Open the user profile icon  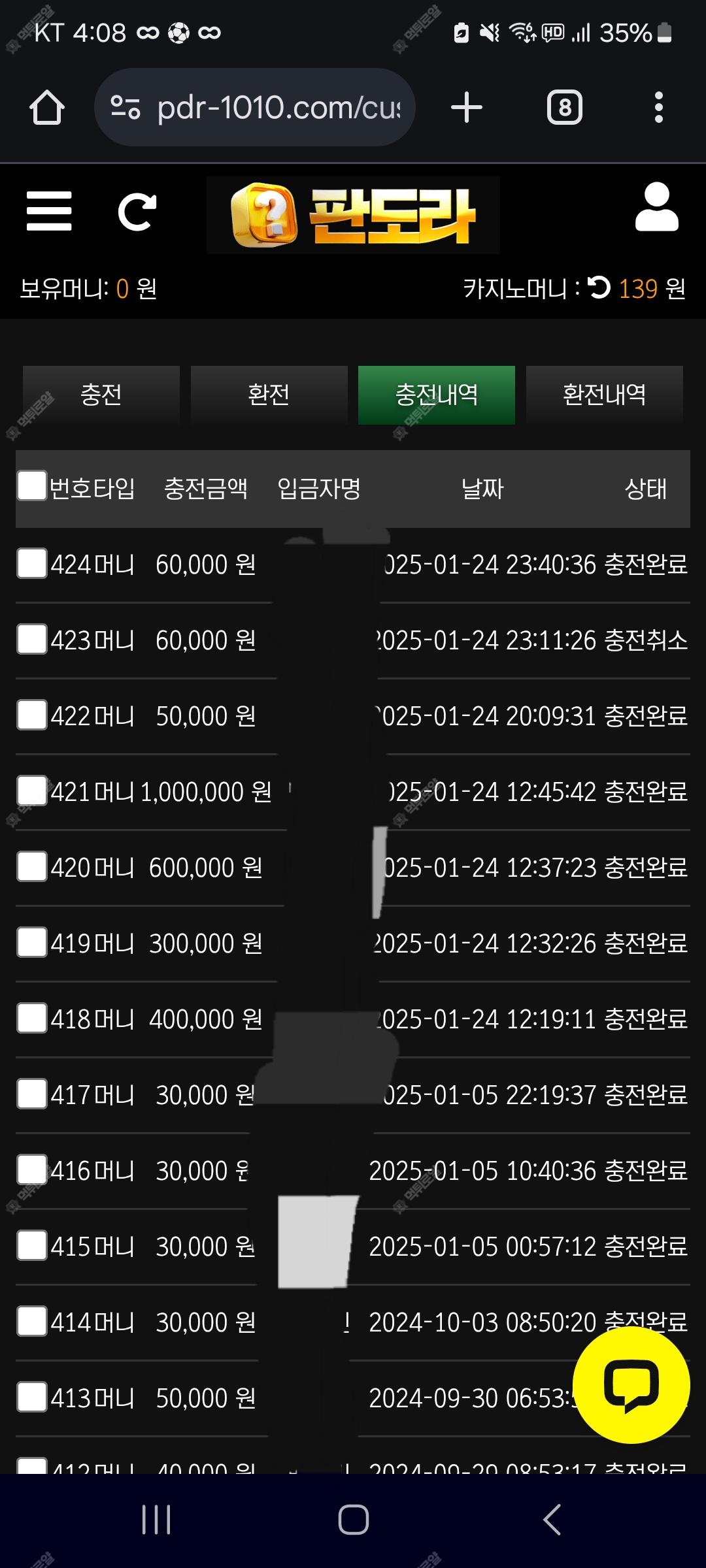coord(657,207)
